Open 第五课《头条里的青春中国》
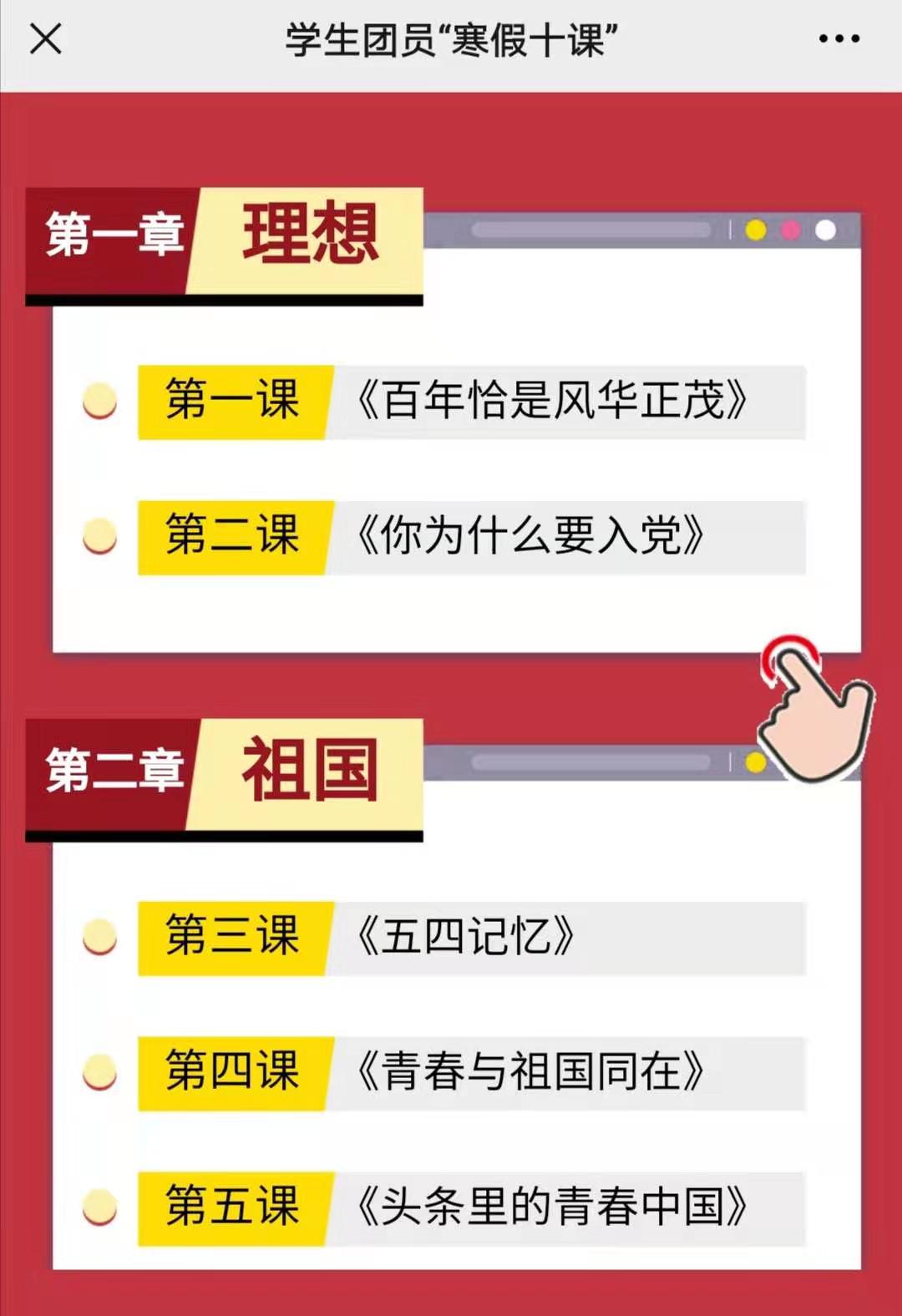902x1316 pixels. (471, 1208)
